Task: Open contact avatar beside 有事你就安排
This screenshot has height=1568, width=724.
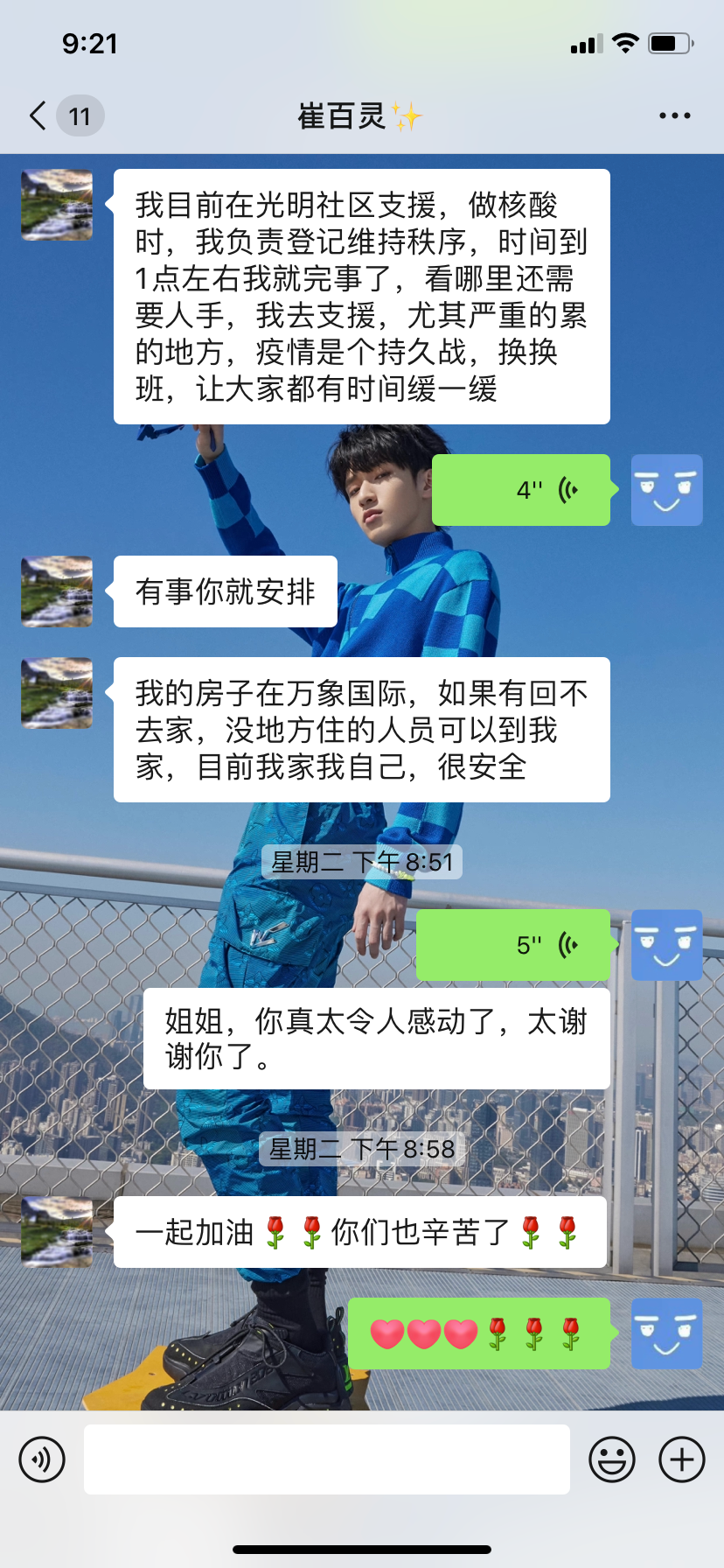Action: (57, 591)
